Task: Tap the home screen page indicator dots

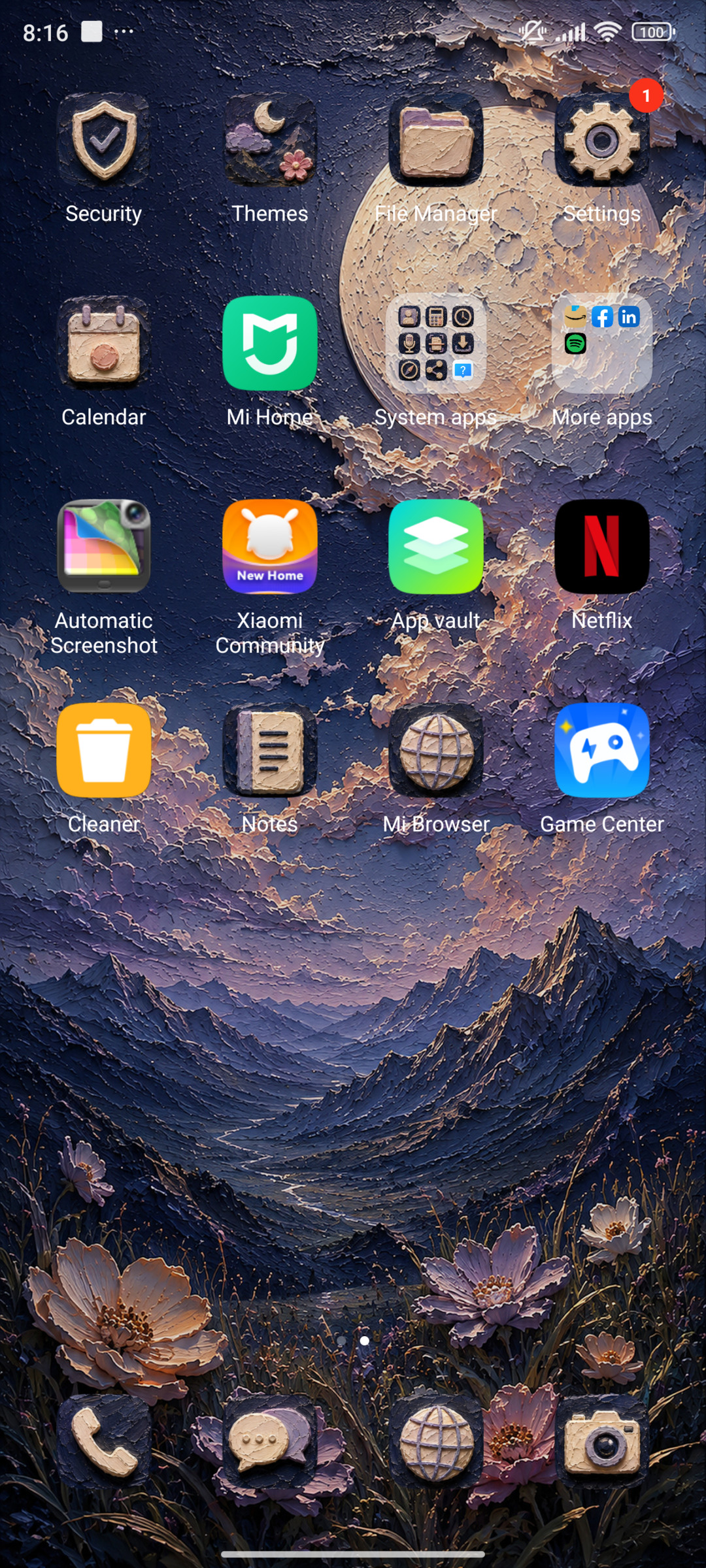Action: point(353,1341)
